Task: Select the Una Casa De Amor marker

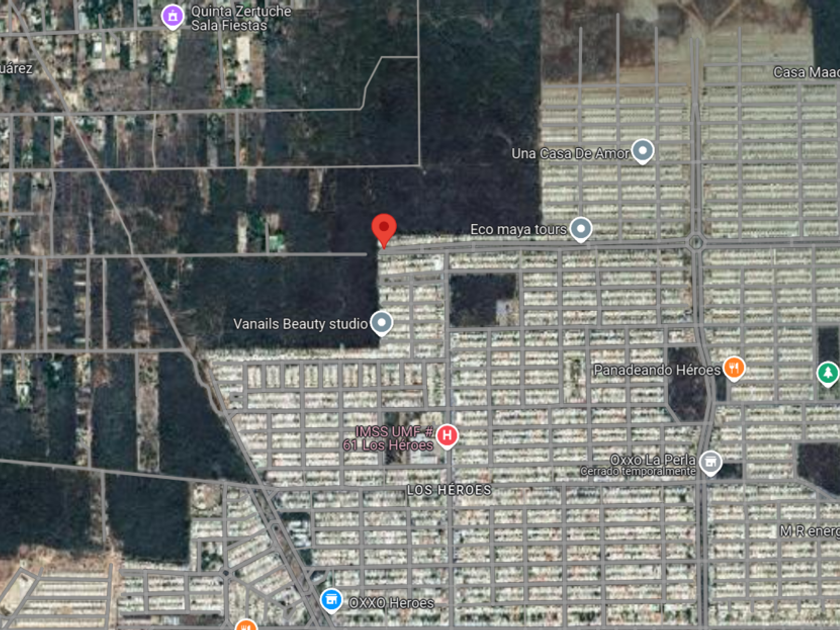Action: [x=643, y=152]
